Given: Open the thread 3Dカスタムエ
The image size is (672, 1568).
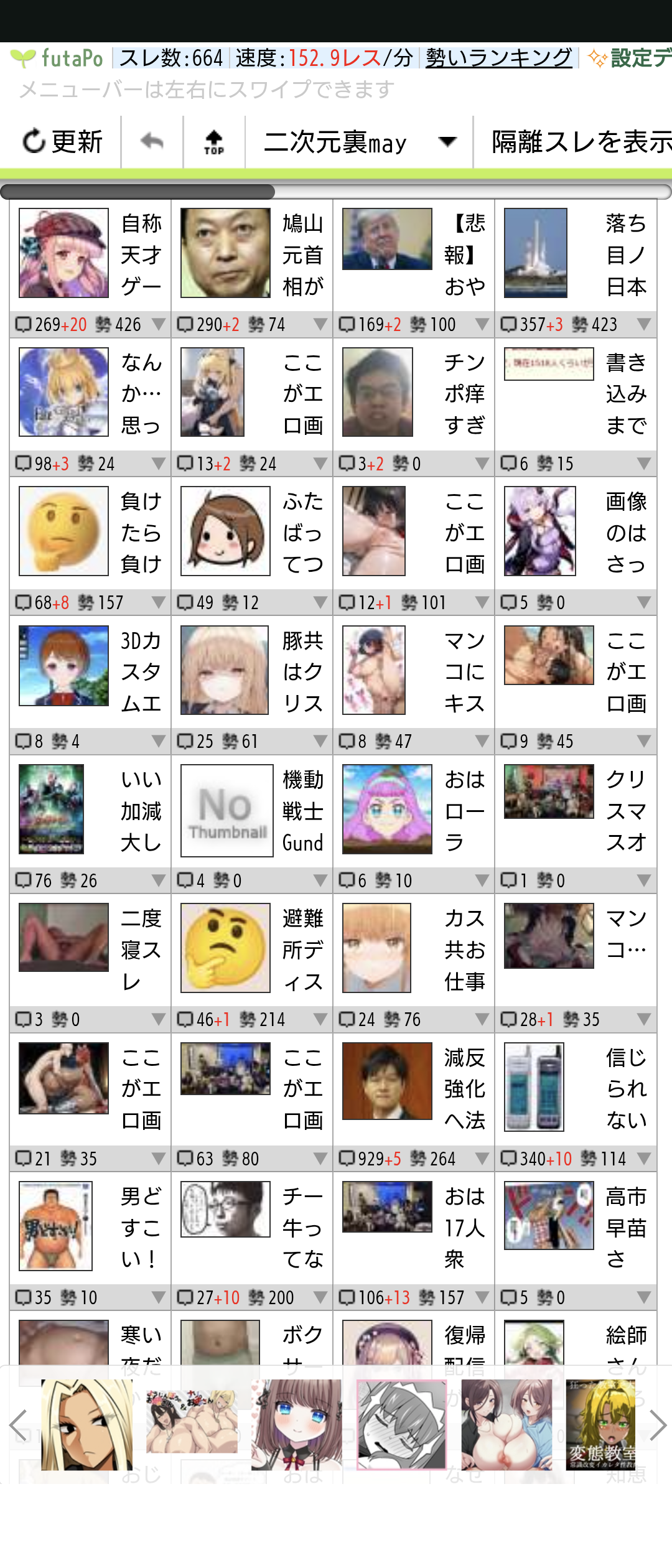Looking at the screenshot, I should click(x=90, y=671).
